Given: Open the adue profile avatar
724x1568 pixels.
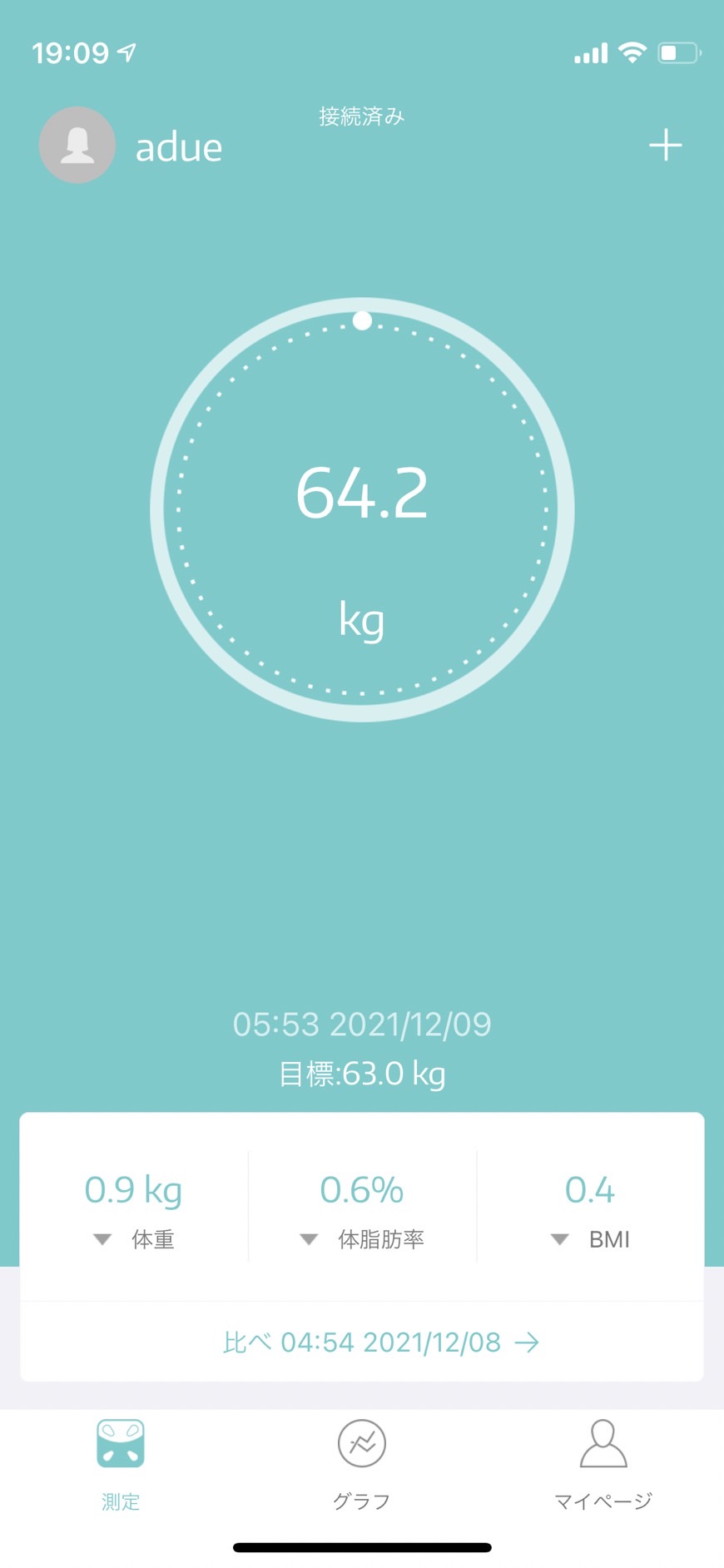Looking at the screenshot, I should coord(77,145).
